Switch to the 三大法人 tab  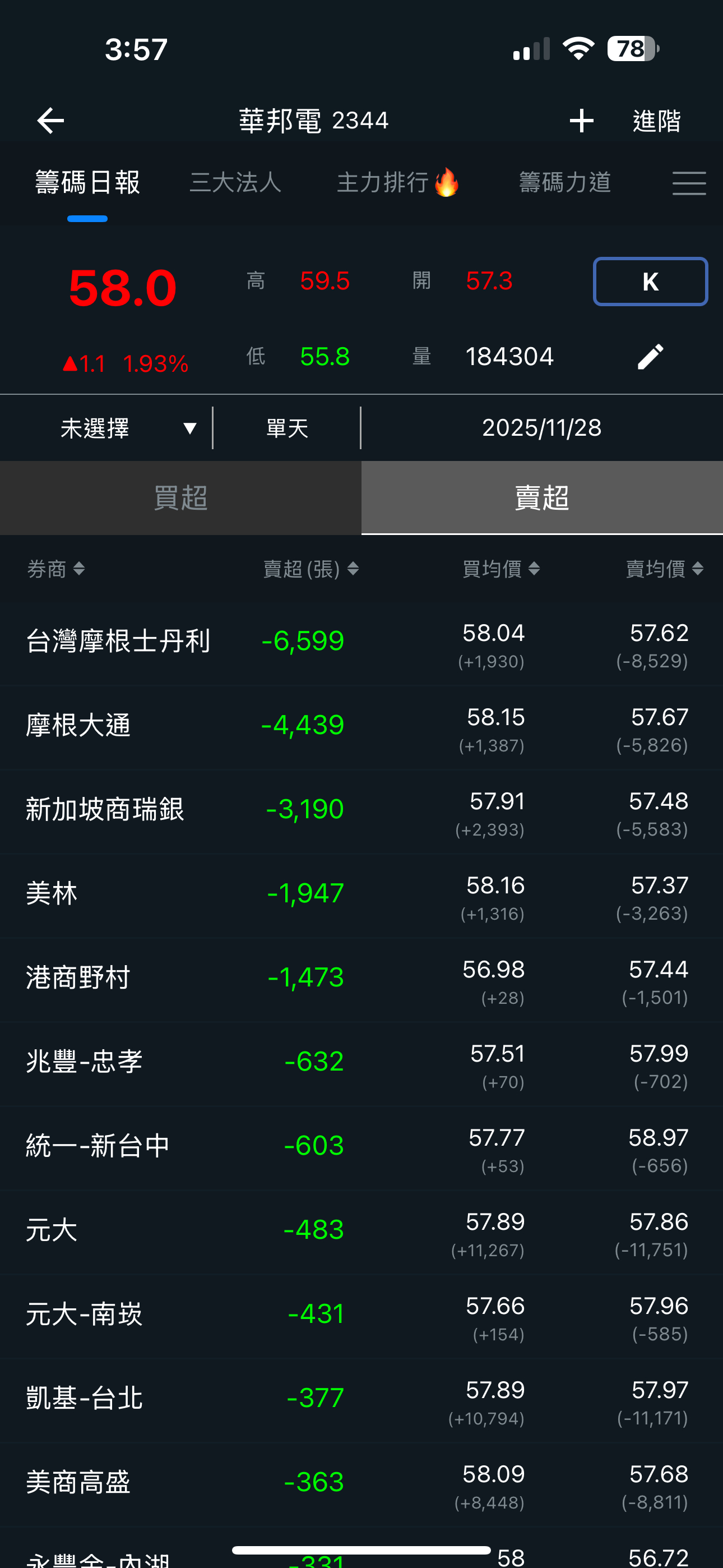click(x=235, y=183)
